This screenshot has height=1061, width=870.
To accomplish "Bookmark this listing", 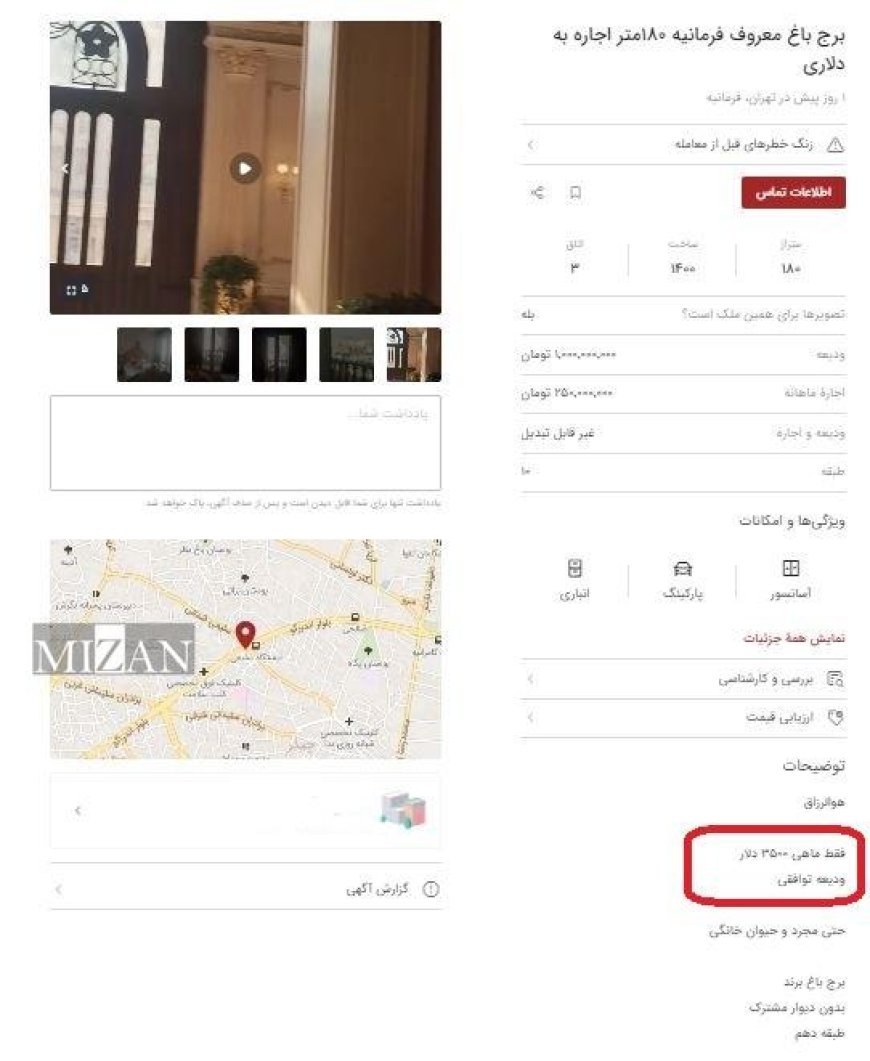I will coord(575,193).
